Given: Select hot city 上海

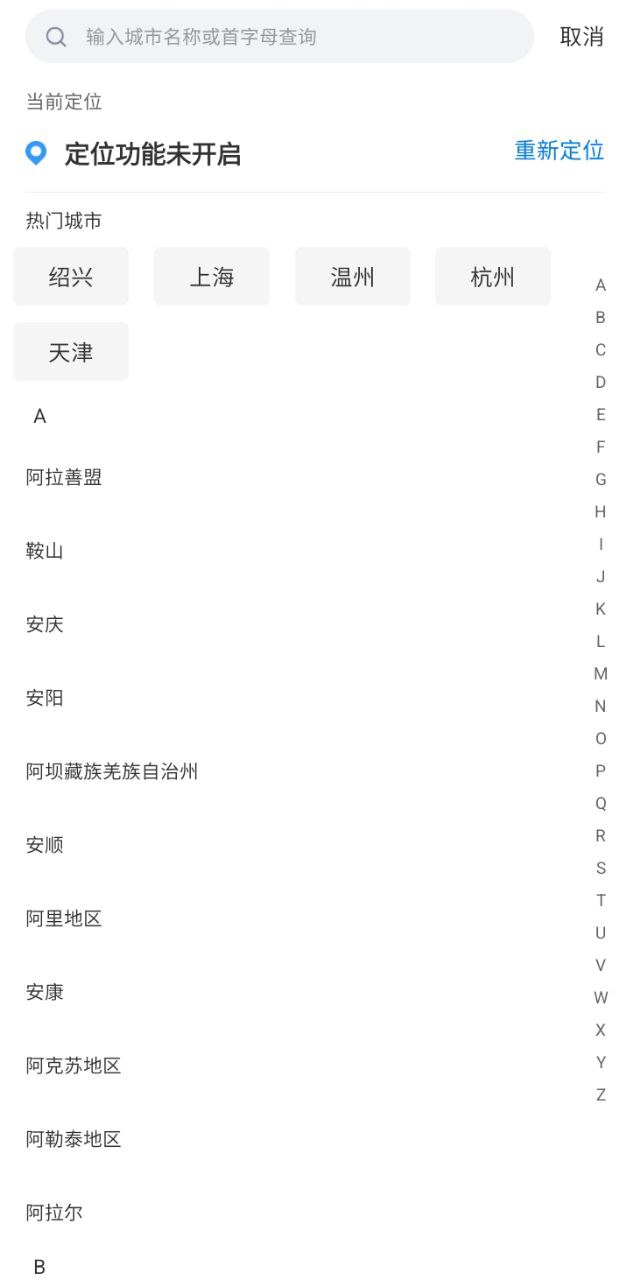Looking at the screenshot, I should pyautogui.click(x=212, y=276).
